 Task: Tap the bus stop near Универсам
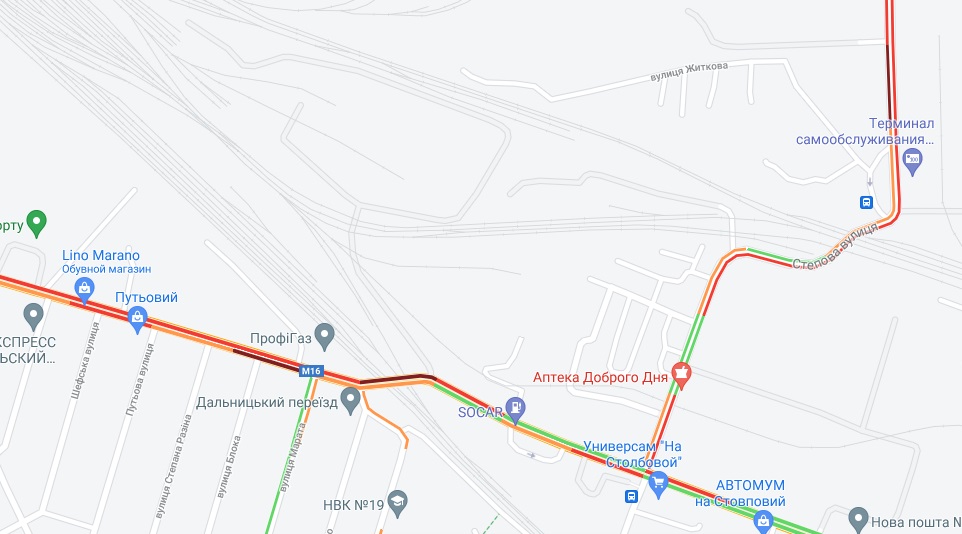(x=632, y=496)
